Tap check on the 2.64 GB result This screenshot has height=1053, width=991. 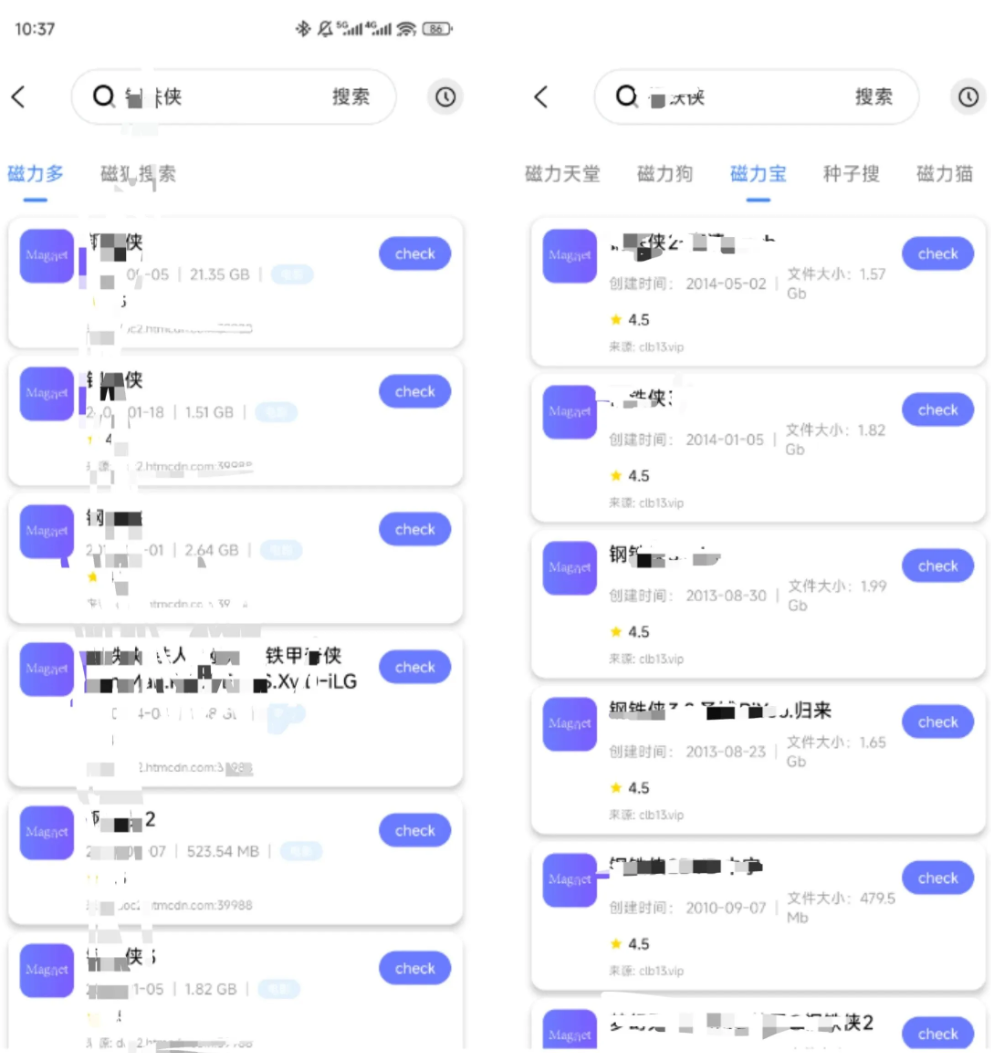point(414,529)
